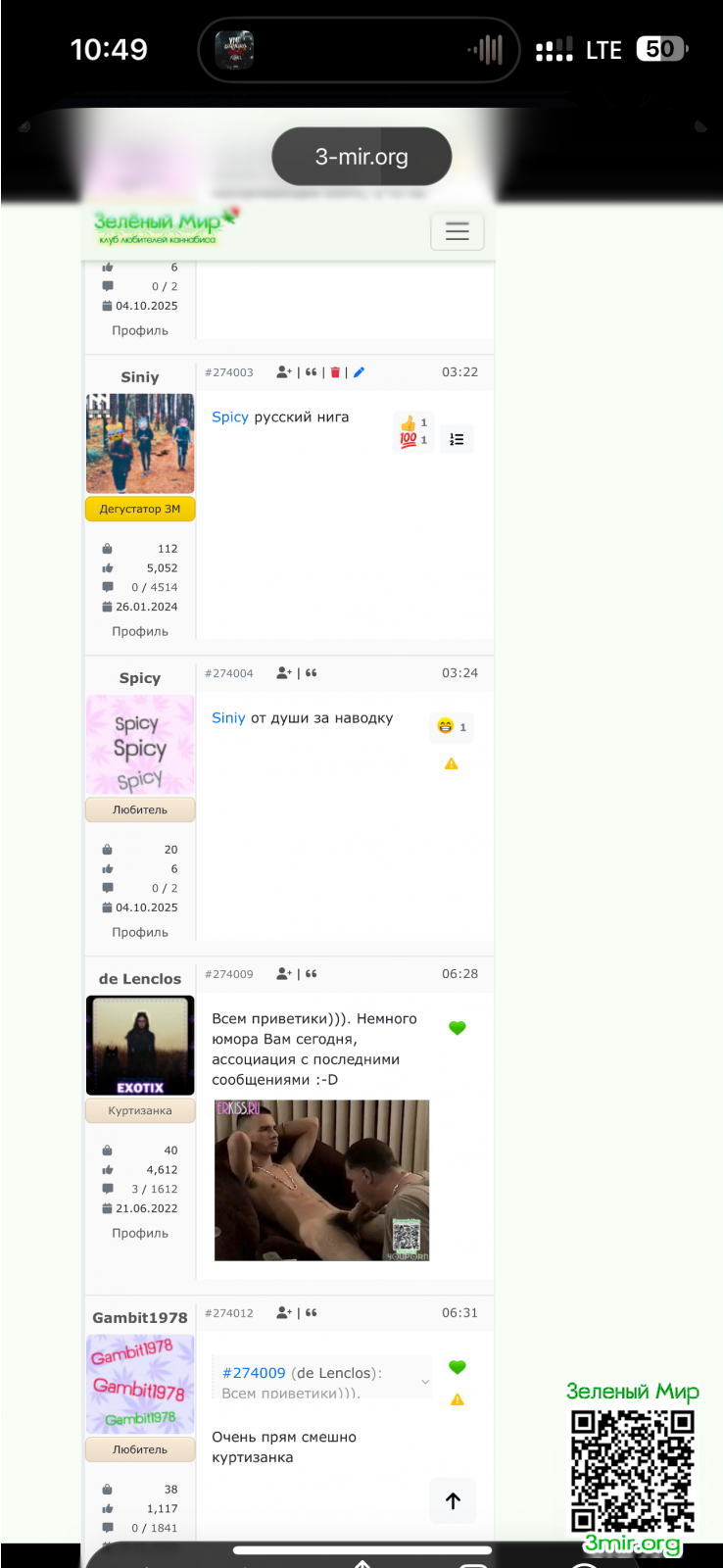The image size is (723, 1568).
Task: Like de Lenclos's post with the green heart
Action: coord(457,1028)
